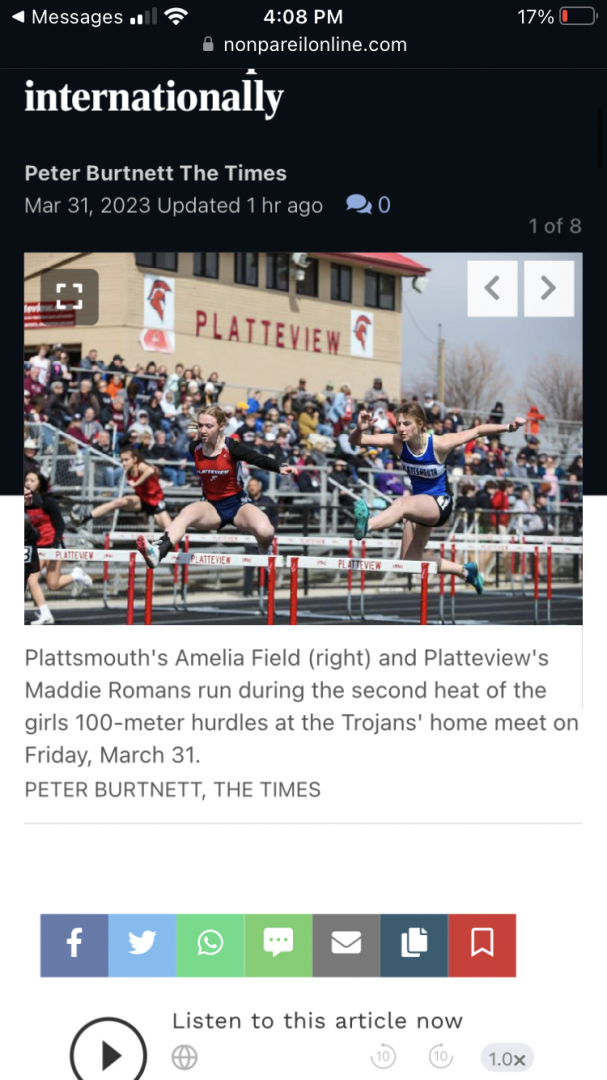Tap the nonpareilonline.com address bar
607x1080 pixels.
304,45
